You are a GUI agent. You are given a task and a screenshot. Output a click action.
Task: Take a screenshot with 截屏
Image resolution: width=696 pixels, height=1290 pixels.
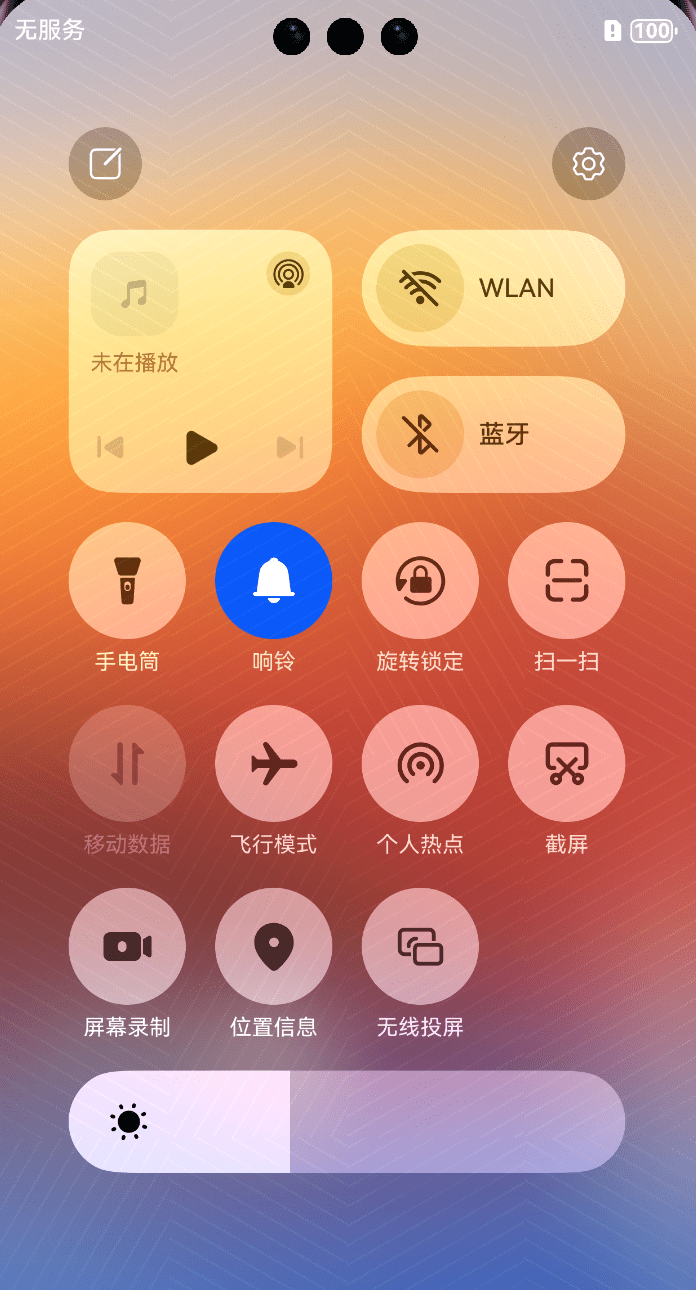[567, 764]
